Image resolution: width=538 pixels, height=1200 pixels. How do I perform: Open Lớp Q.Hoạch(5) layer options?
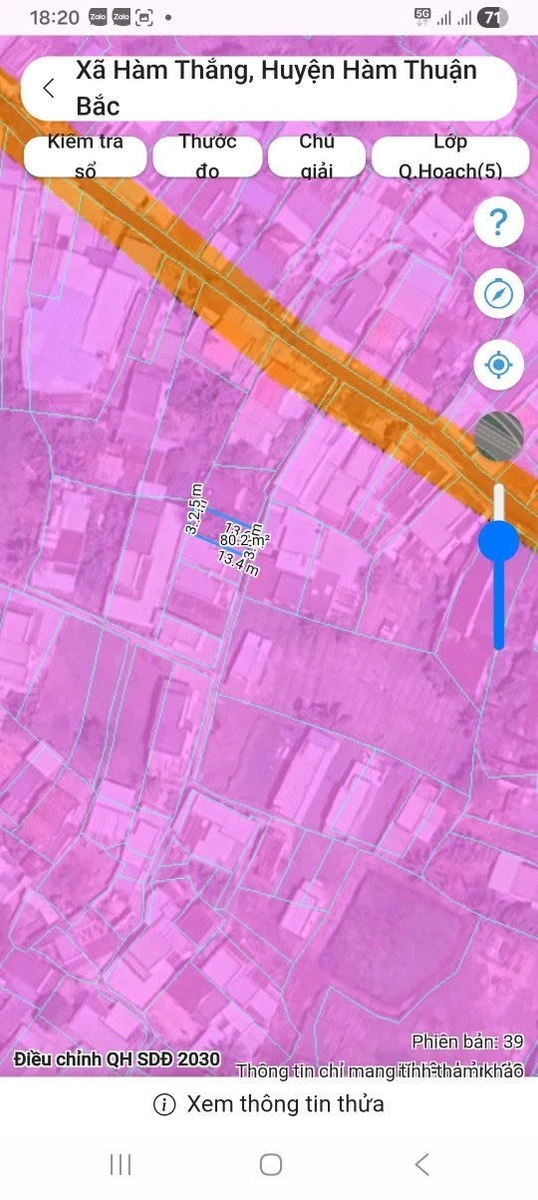[450, 156]
